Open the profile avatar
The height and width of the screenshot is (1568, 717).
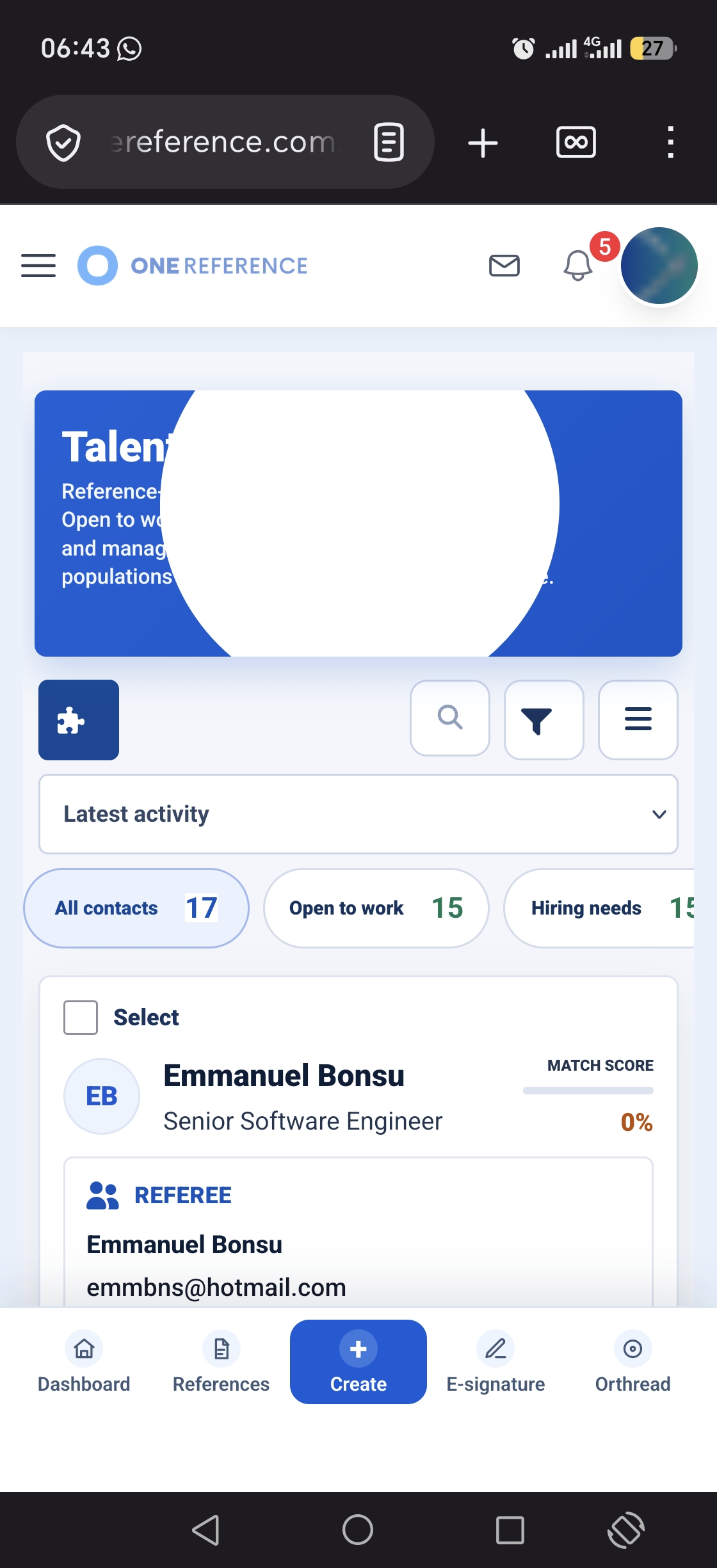[659, 266]
